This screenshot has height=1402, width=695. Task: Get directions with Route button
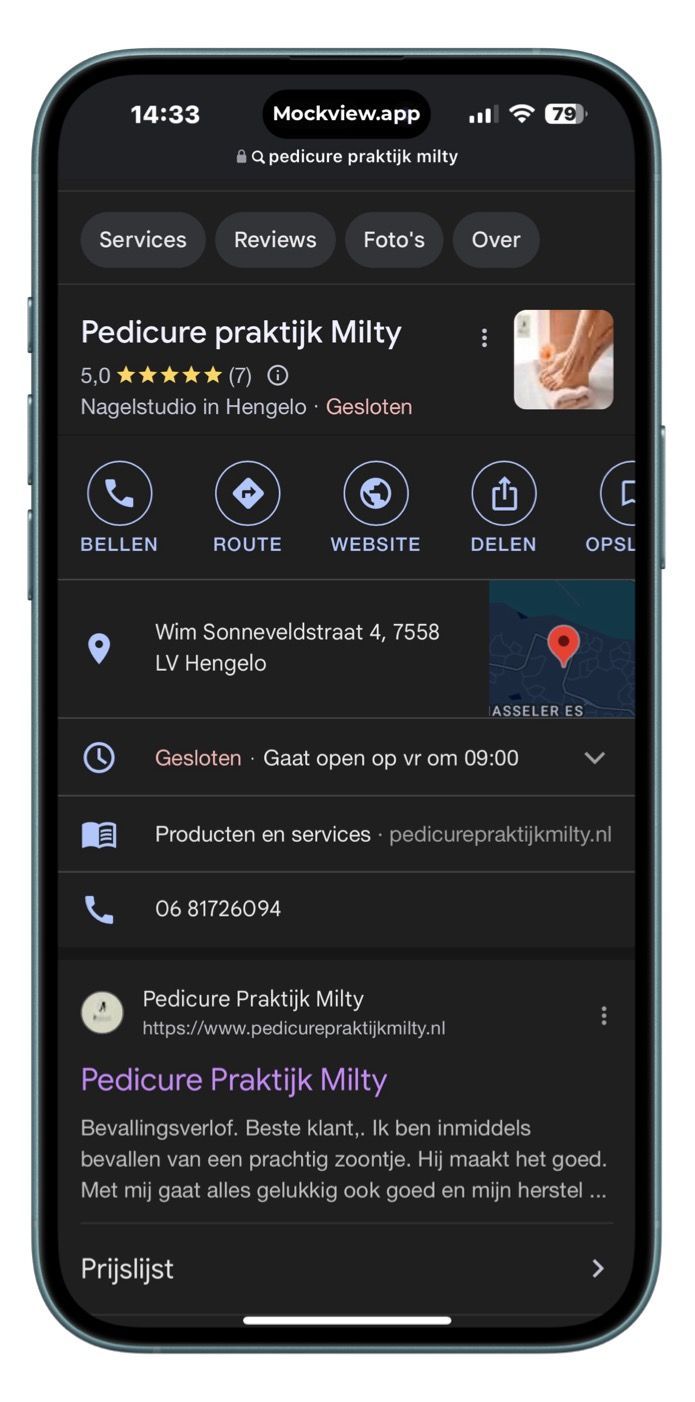click(x=247, y=495)
